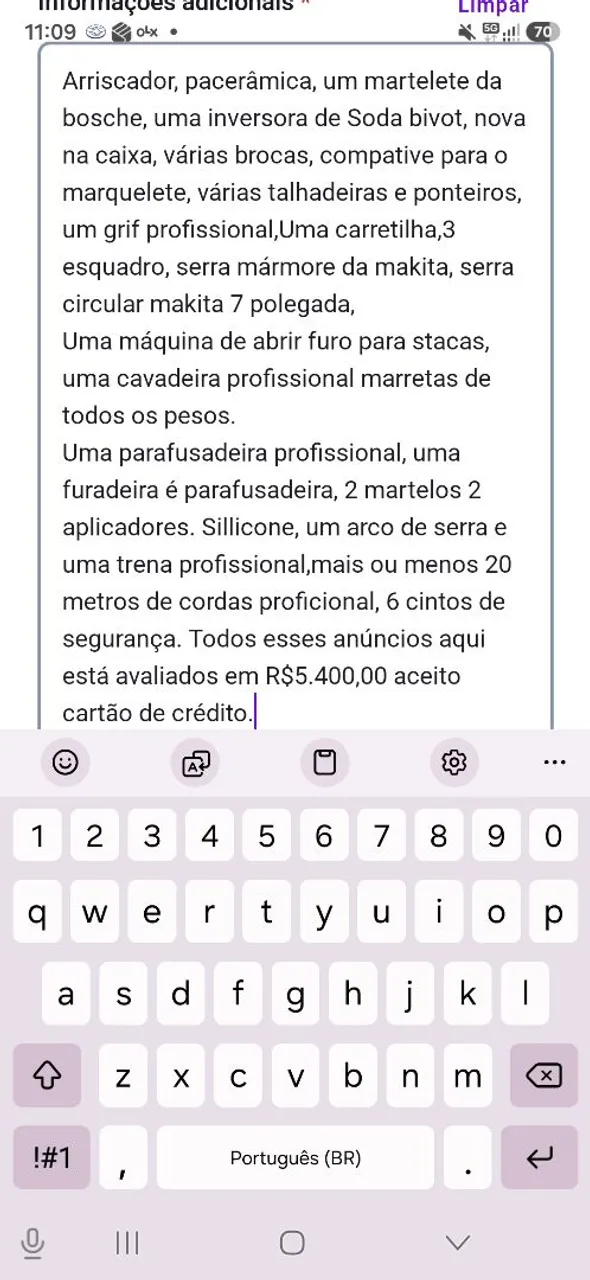Tap the Português (BR) space bar

[295, 1158]
